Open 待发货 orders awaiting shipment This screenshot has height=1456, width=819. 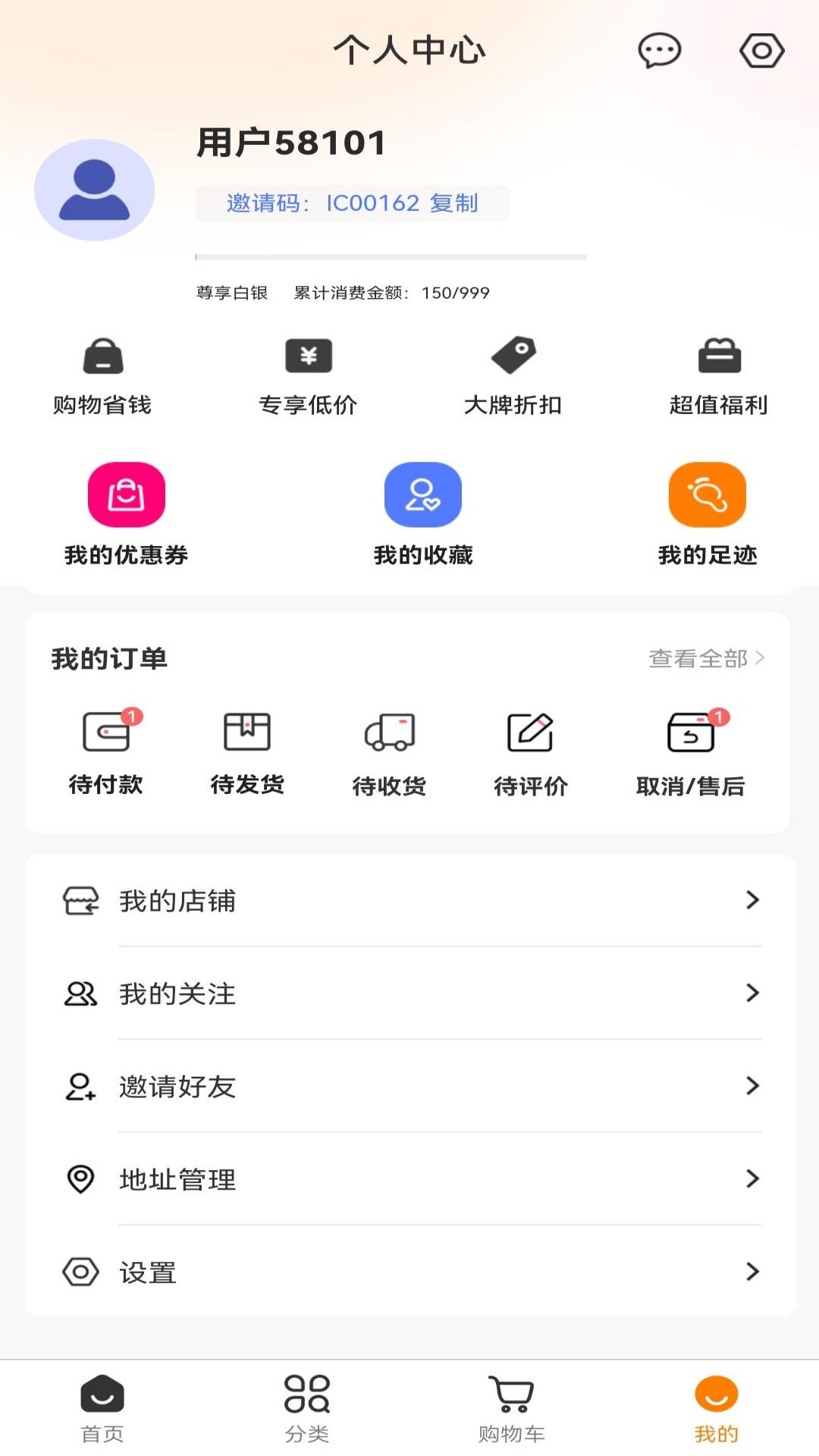coord(247,752)
